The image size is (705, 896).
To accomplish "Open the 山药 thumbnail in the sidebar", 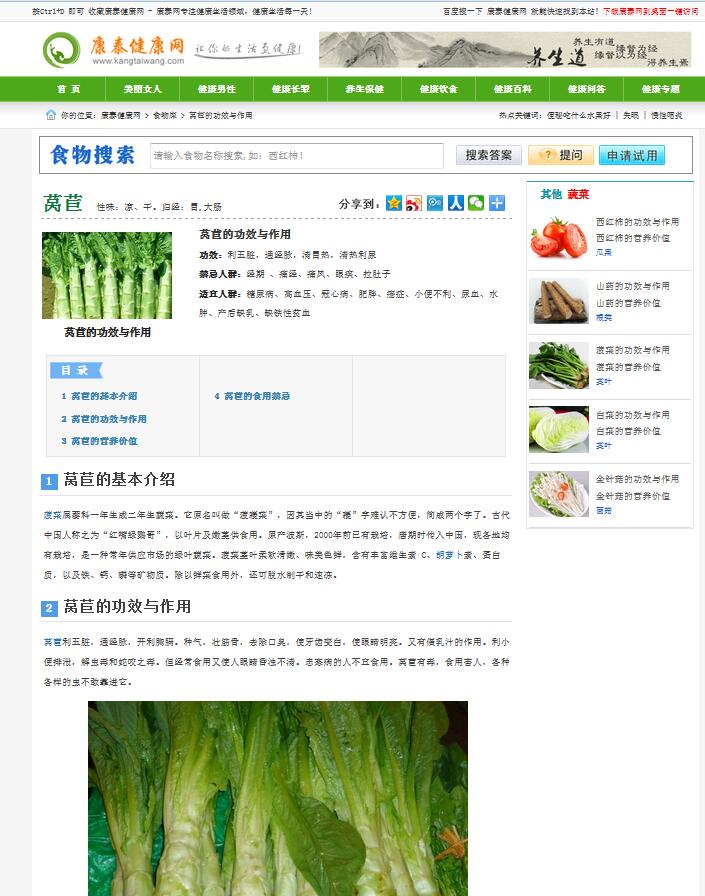I will 559,301.
